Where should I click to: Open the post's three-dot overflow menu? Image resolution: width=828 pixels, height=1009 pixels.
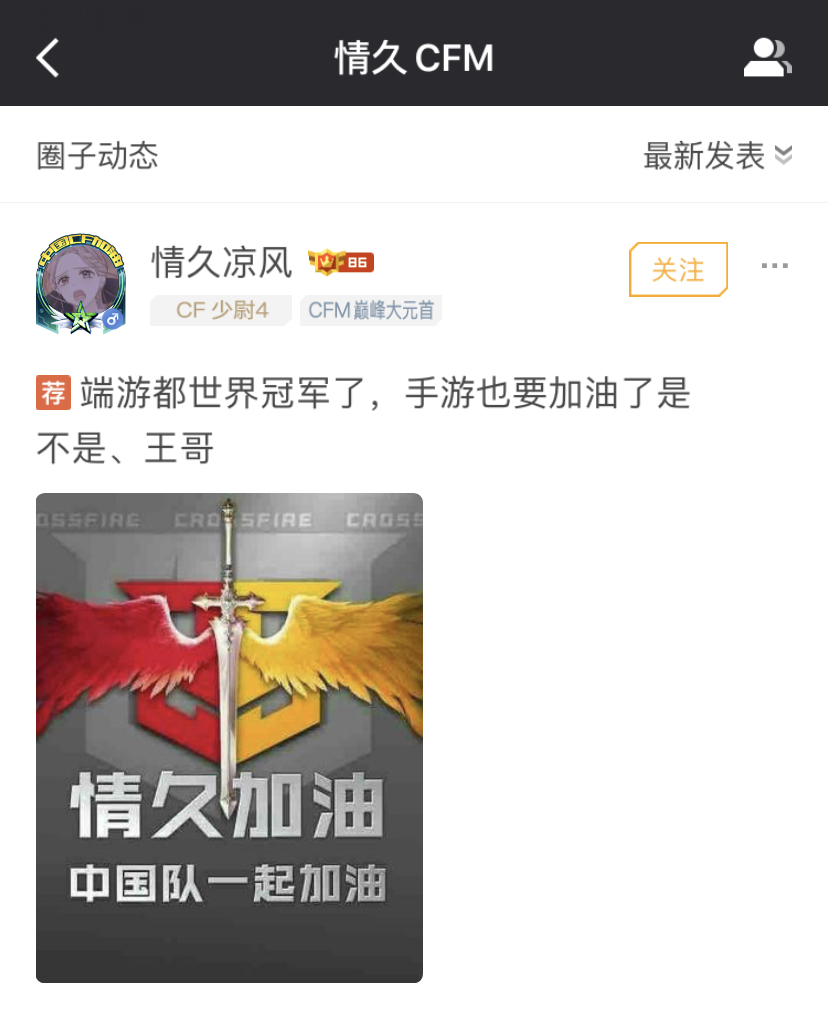[x=775, y=266]
